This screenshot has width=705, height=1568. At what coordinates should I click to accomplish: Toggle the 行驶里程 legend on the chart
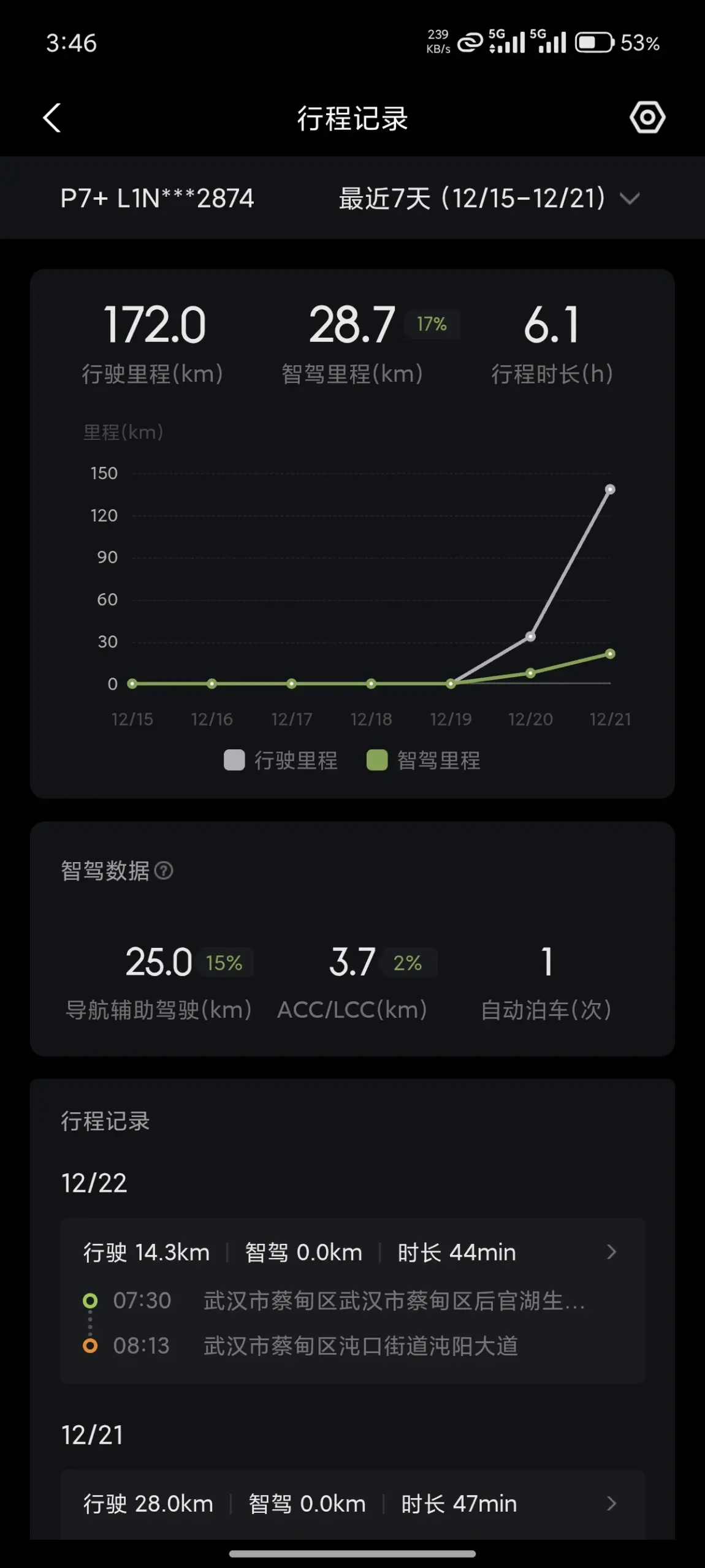(x=281, y=760)
